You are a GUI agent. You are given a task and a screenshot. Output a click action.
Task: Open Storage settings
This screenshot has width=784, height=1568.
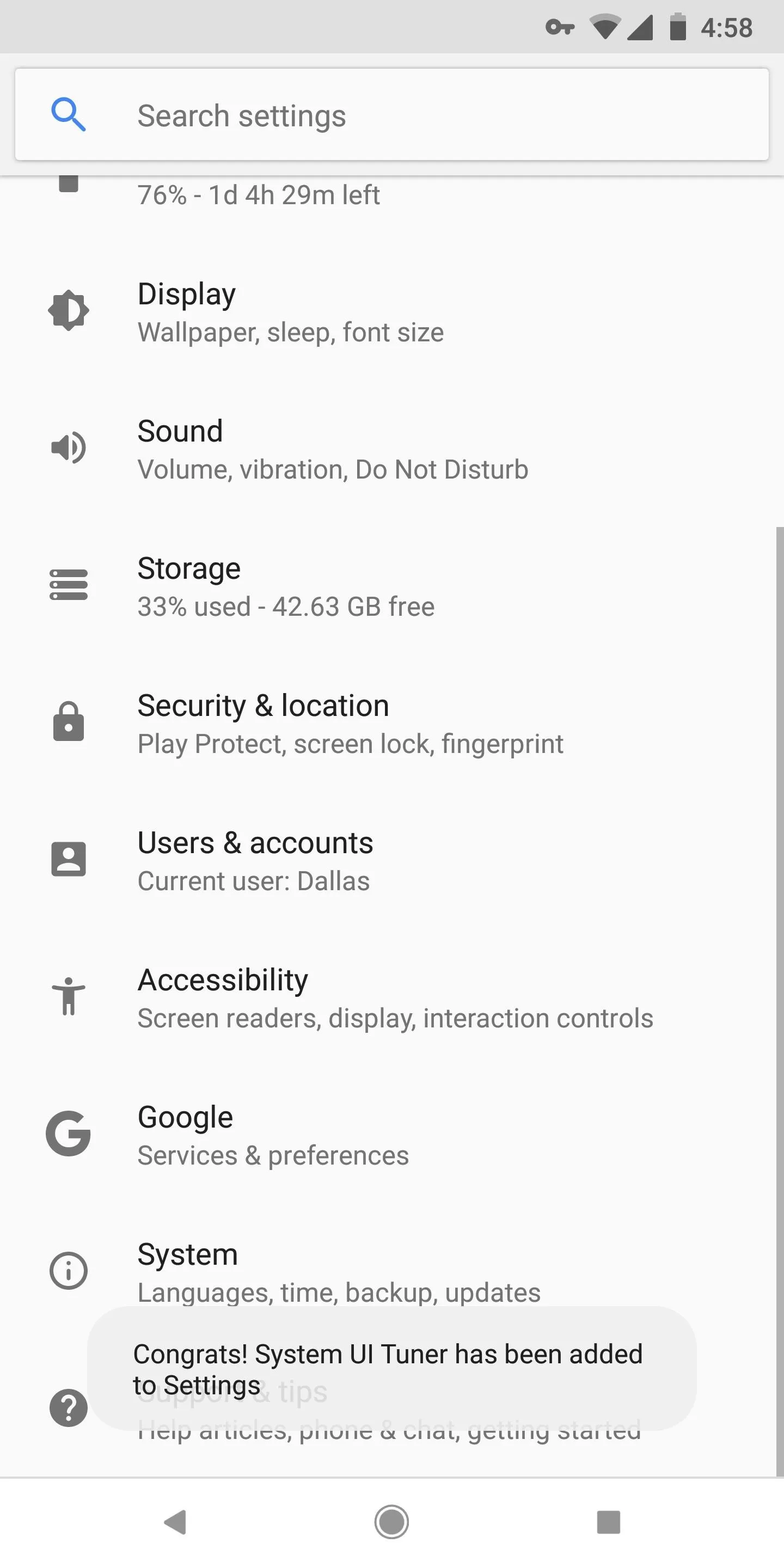click(x=392, y=586)
